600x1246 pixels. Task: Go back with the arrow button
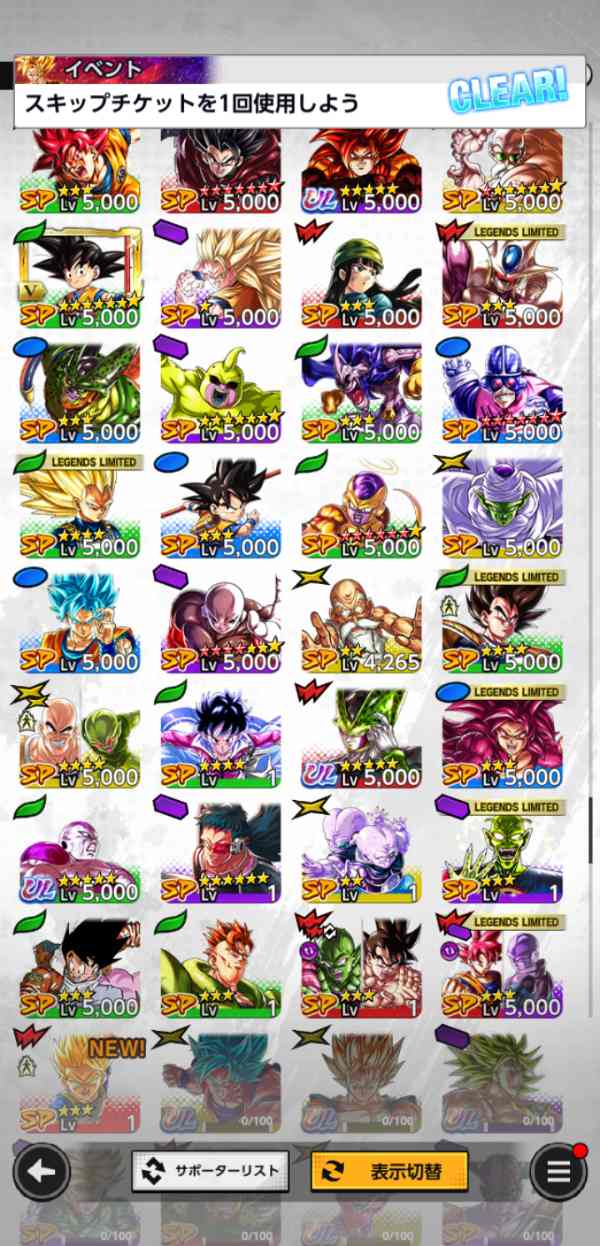[x=41, y=1171]
